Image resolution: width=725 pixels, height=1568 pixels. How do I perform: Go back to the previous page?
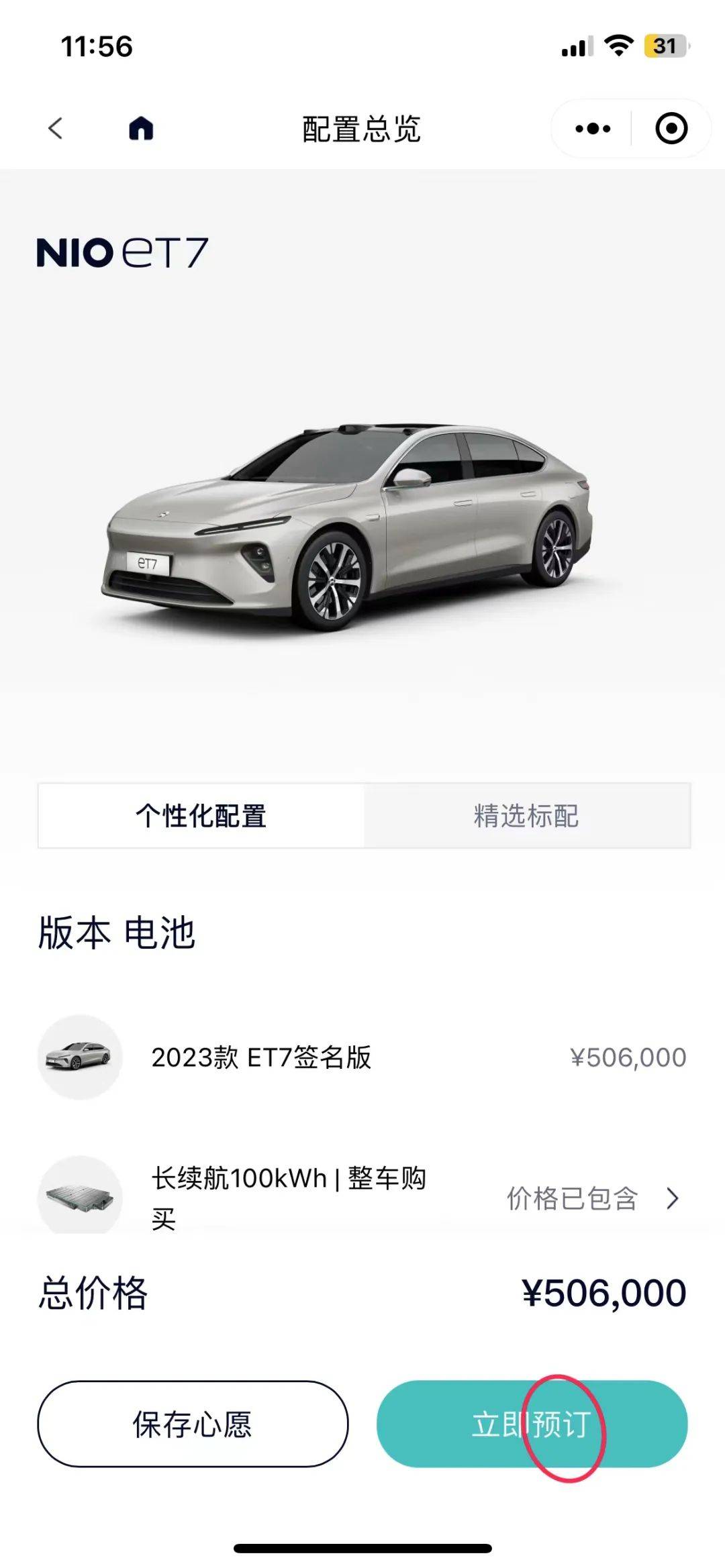click(x=56, y=128)
